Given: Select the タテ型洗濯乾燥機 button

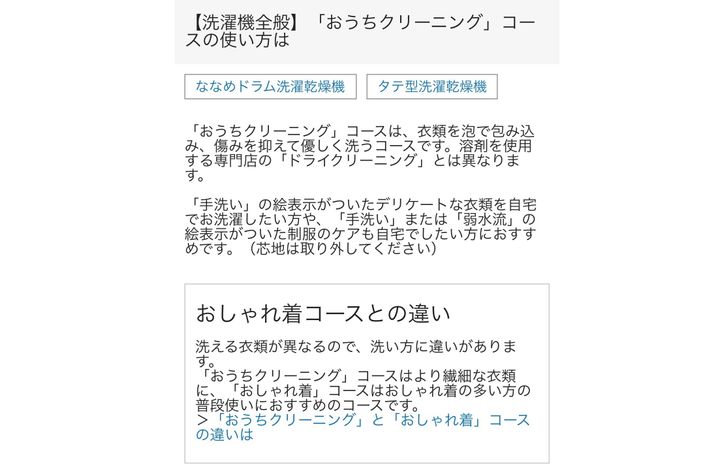Looking at the screenshot, I should click(x=431, y=87).
